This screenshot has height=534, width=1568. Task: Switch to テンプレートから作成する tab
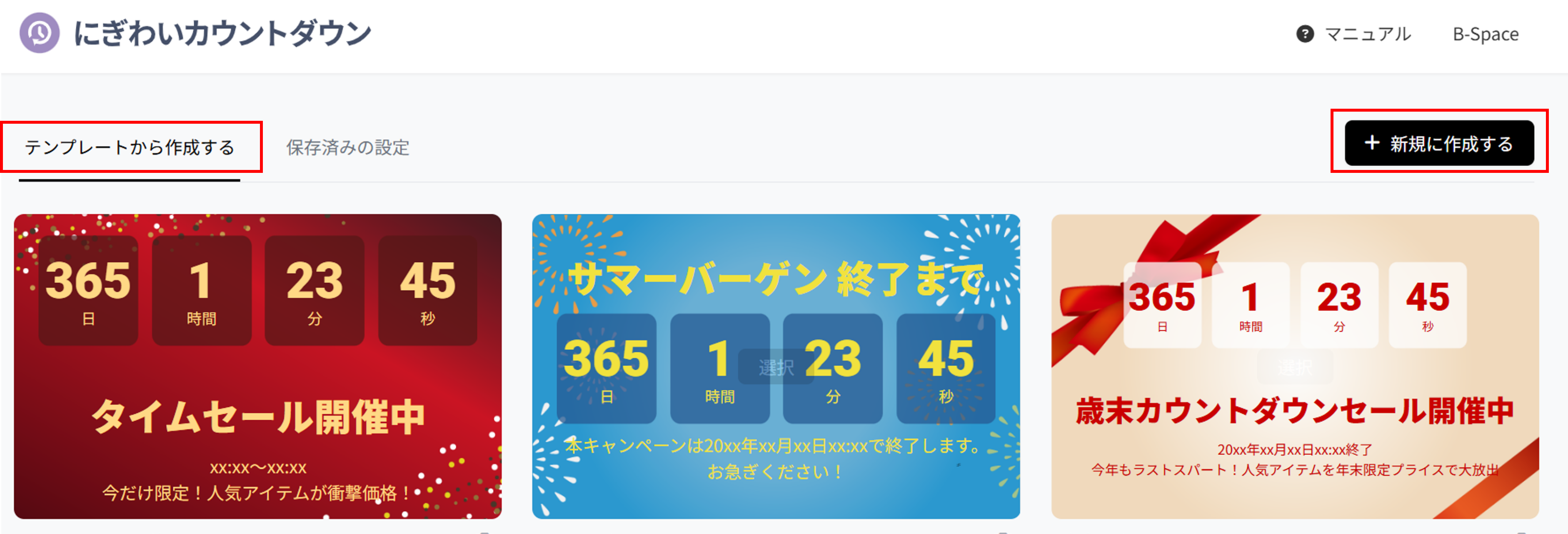(x=130, y=147)
